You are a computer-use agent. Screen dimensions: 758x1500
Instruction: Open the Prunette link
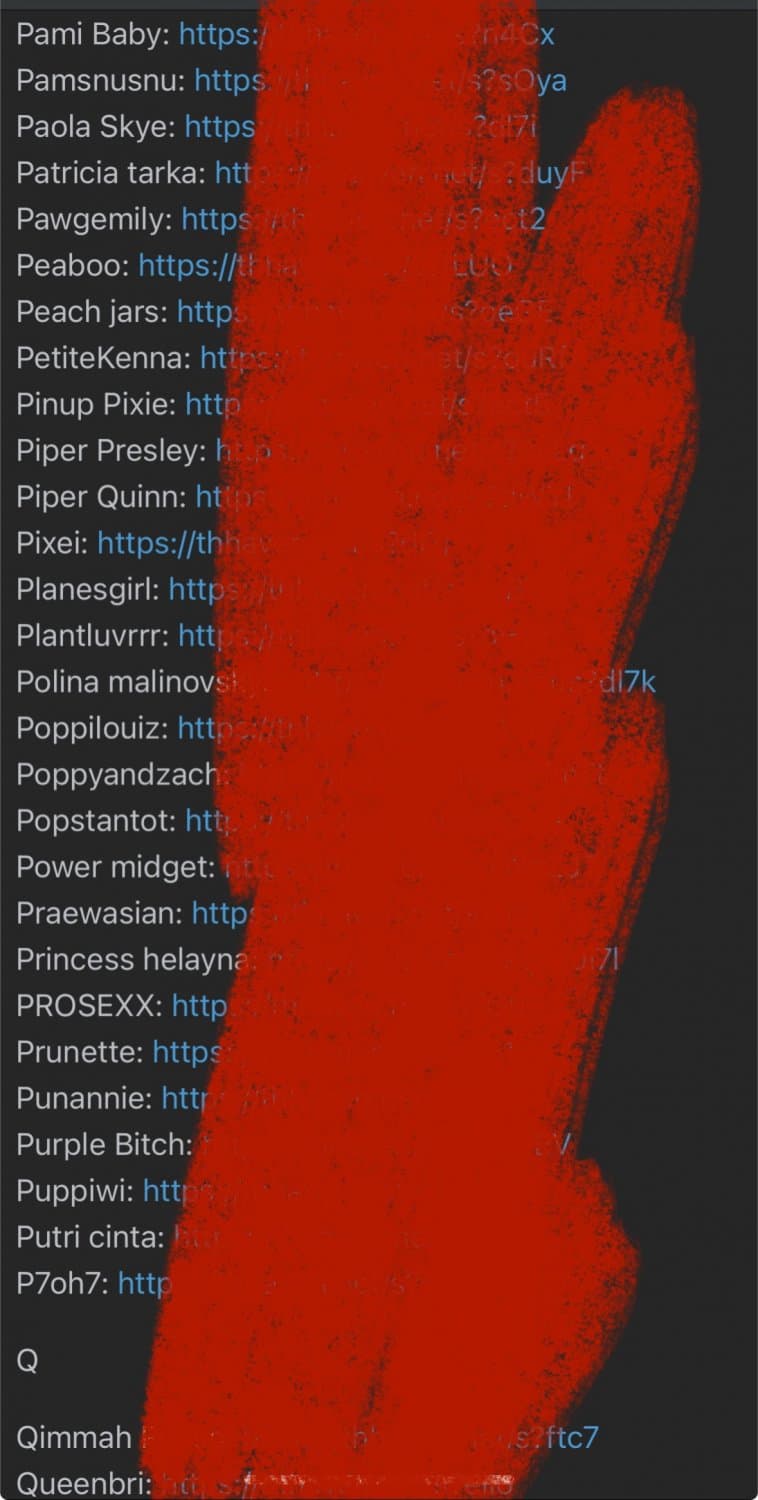point(185,1052)
